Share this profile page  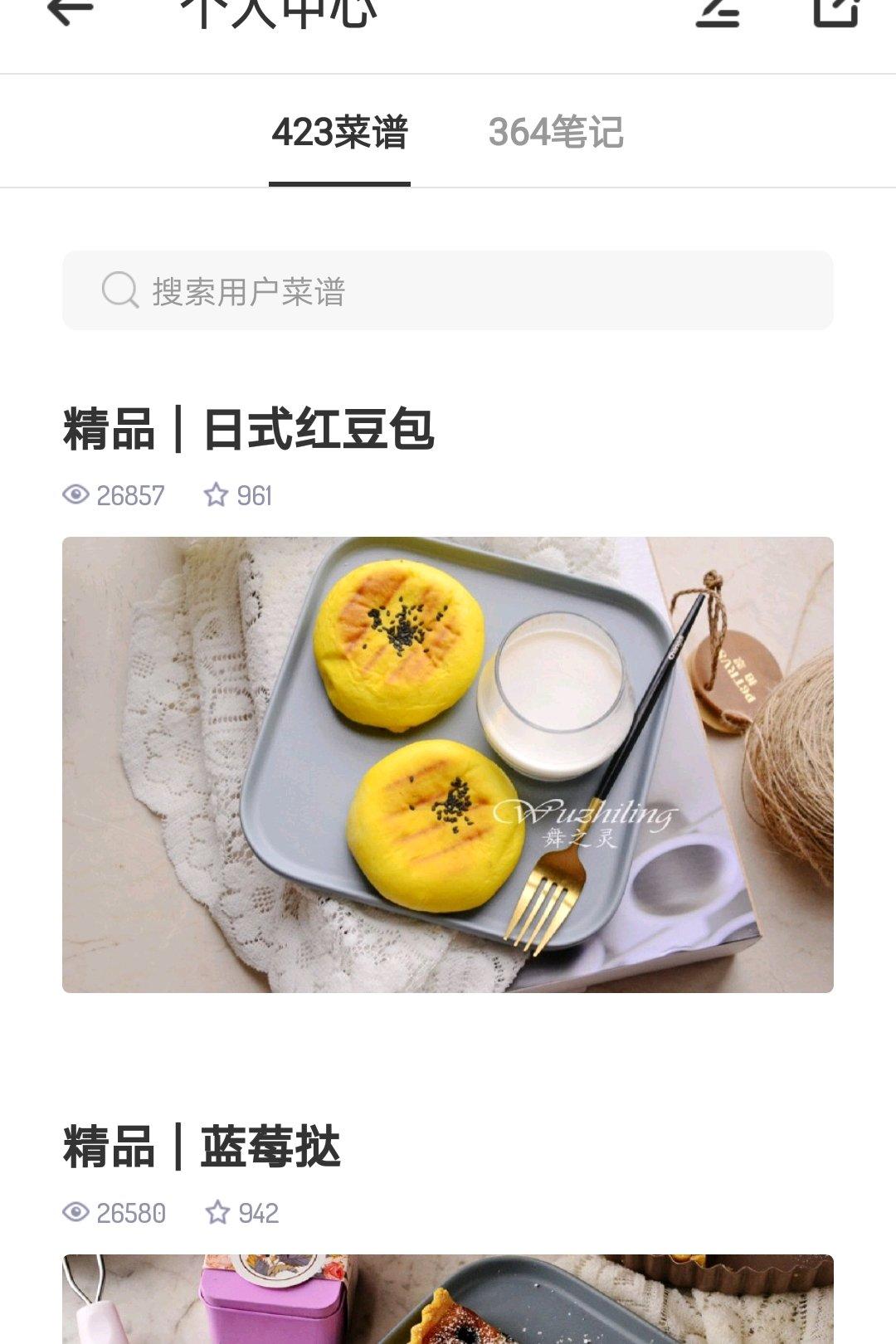click(835, 12)
